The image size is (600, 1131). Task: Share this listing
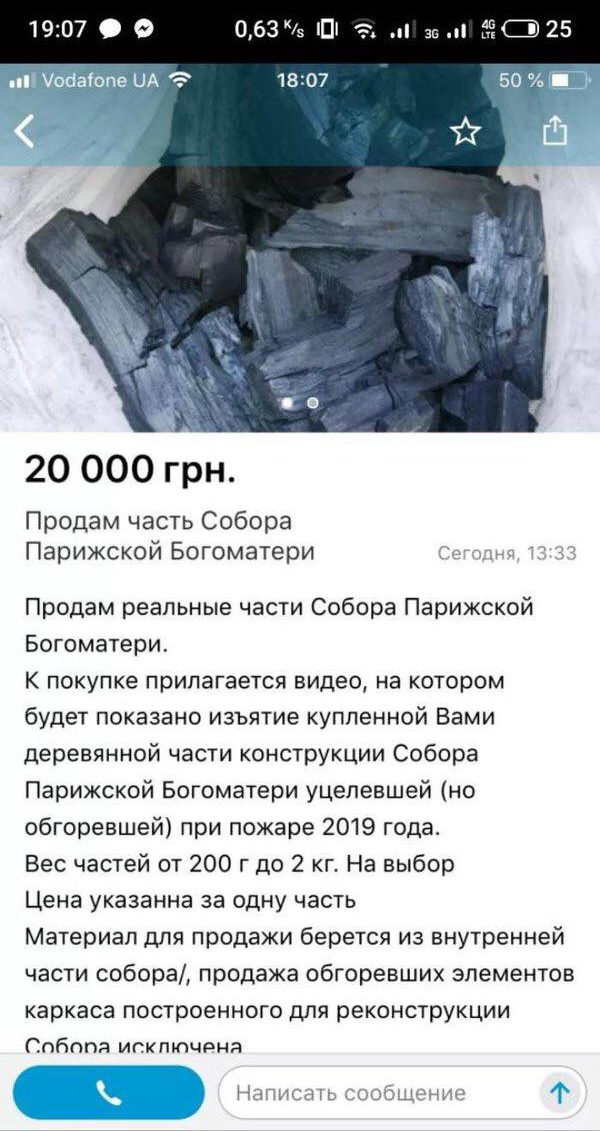[555, 132]
